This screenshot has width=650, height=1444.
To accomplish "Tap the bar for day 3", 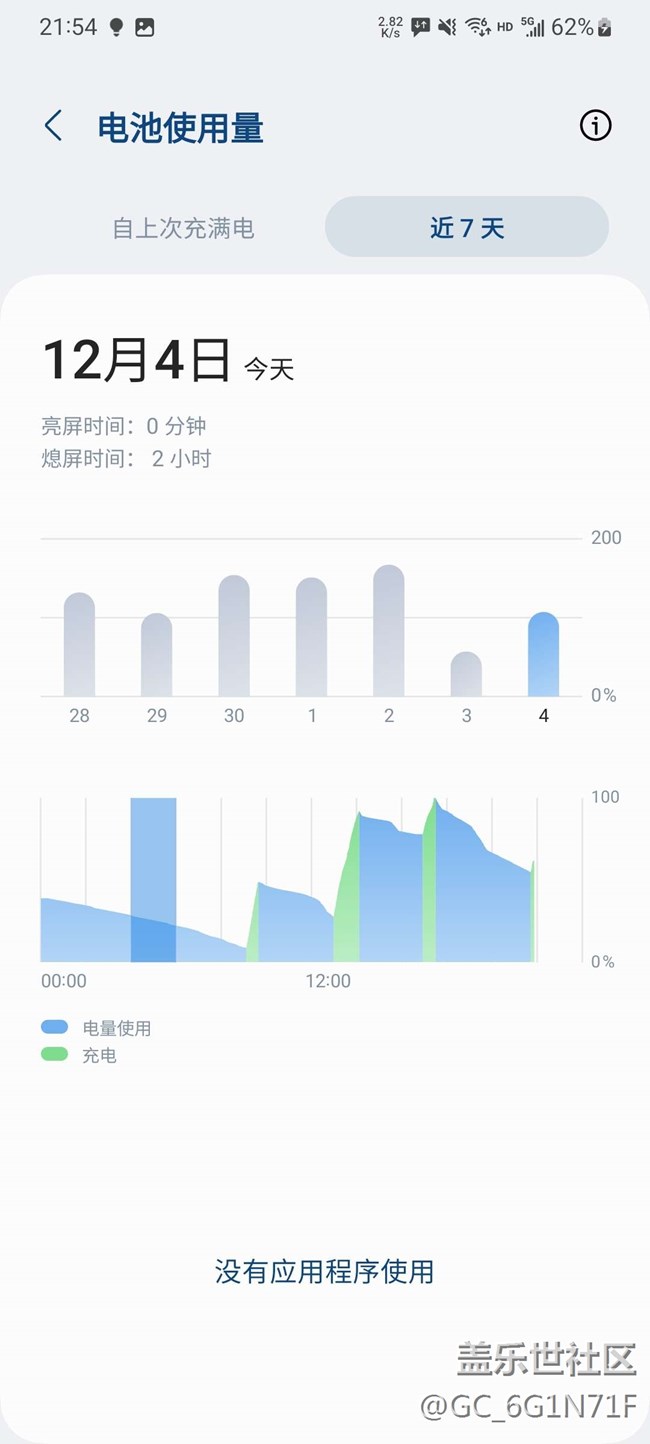I will click(x=466, y=674).
